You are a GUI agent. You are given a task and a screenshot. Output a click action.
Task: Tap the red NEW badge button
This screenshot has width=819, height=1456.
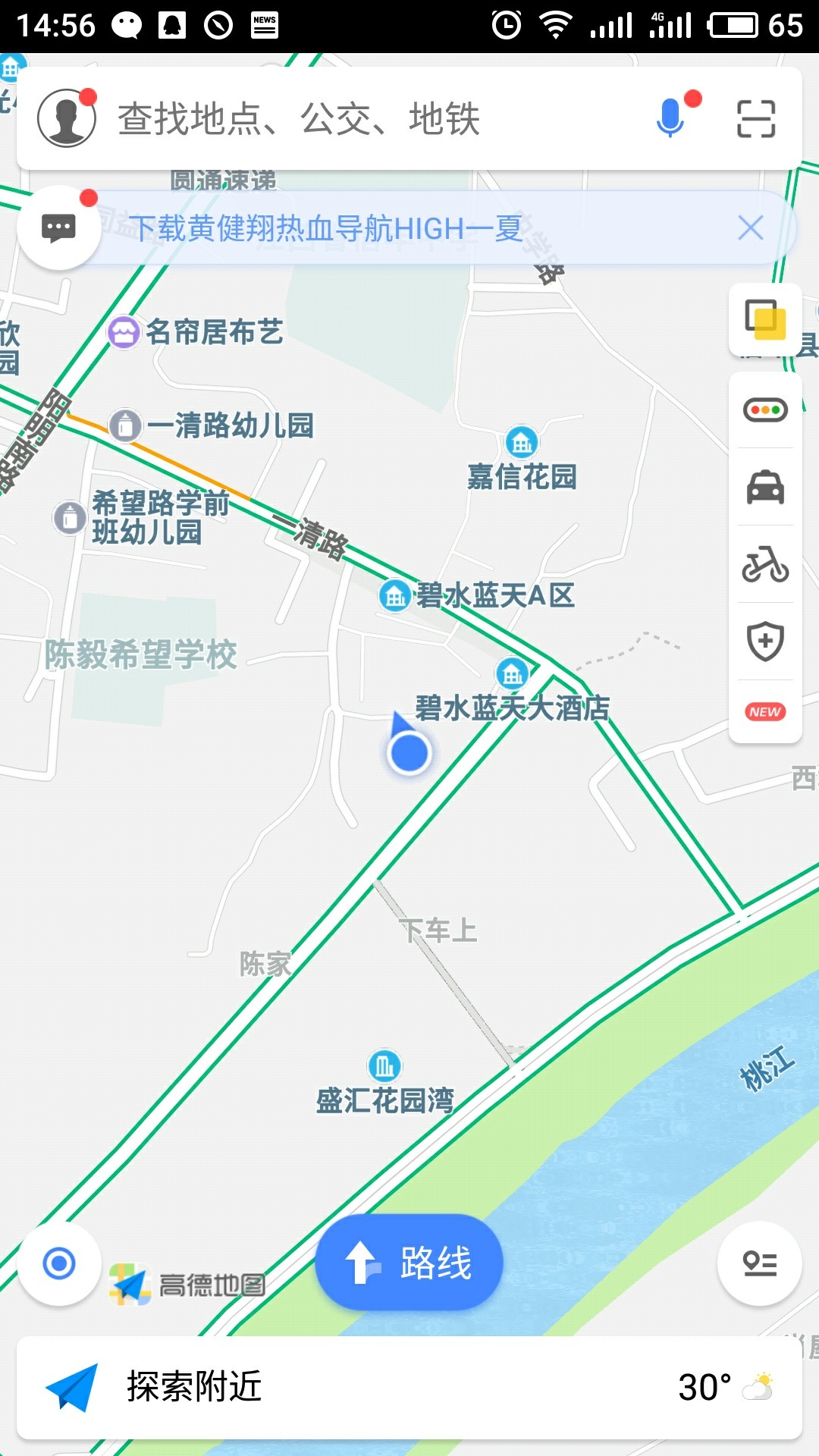coord(765,711)
